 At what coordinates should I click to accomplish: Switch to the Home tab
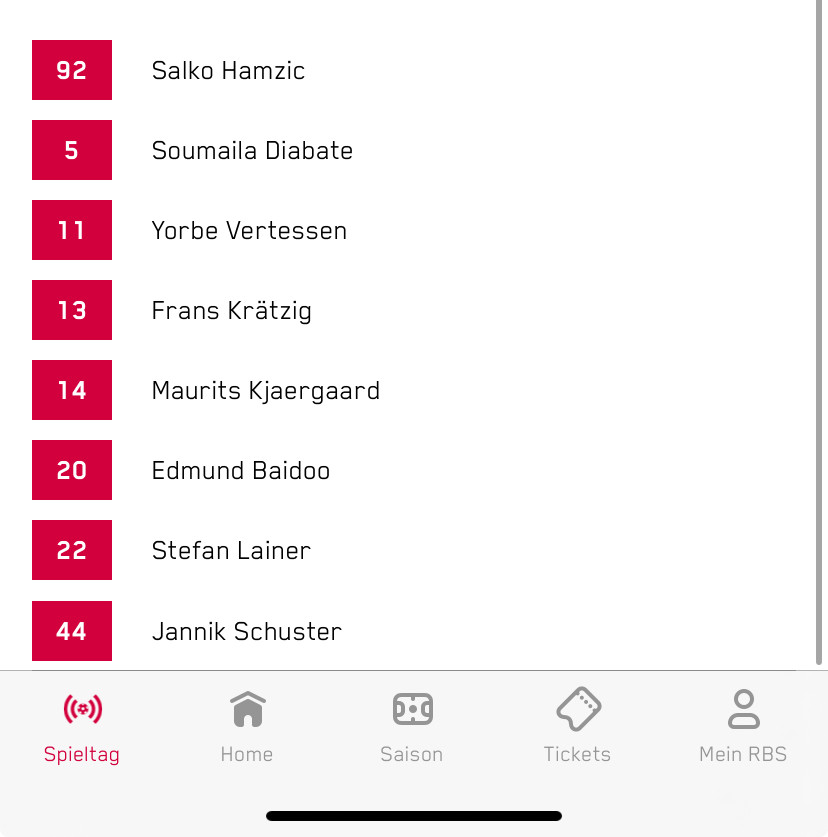(x=247, y=726)
